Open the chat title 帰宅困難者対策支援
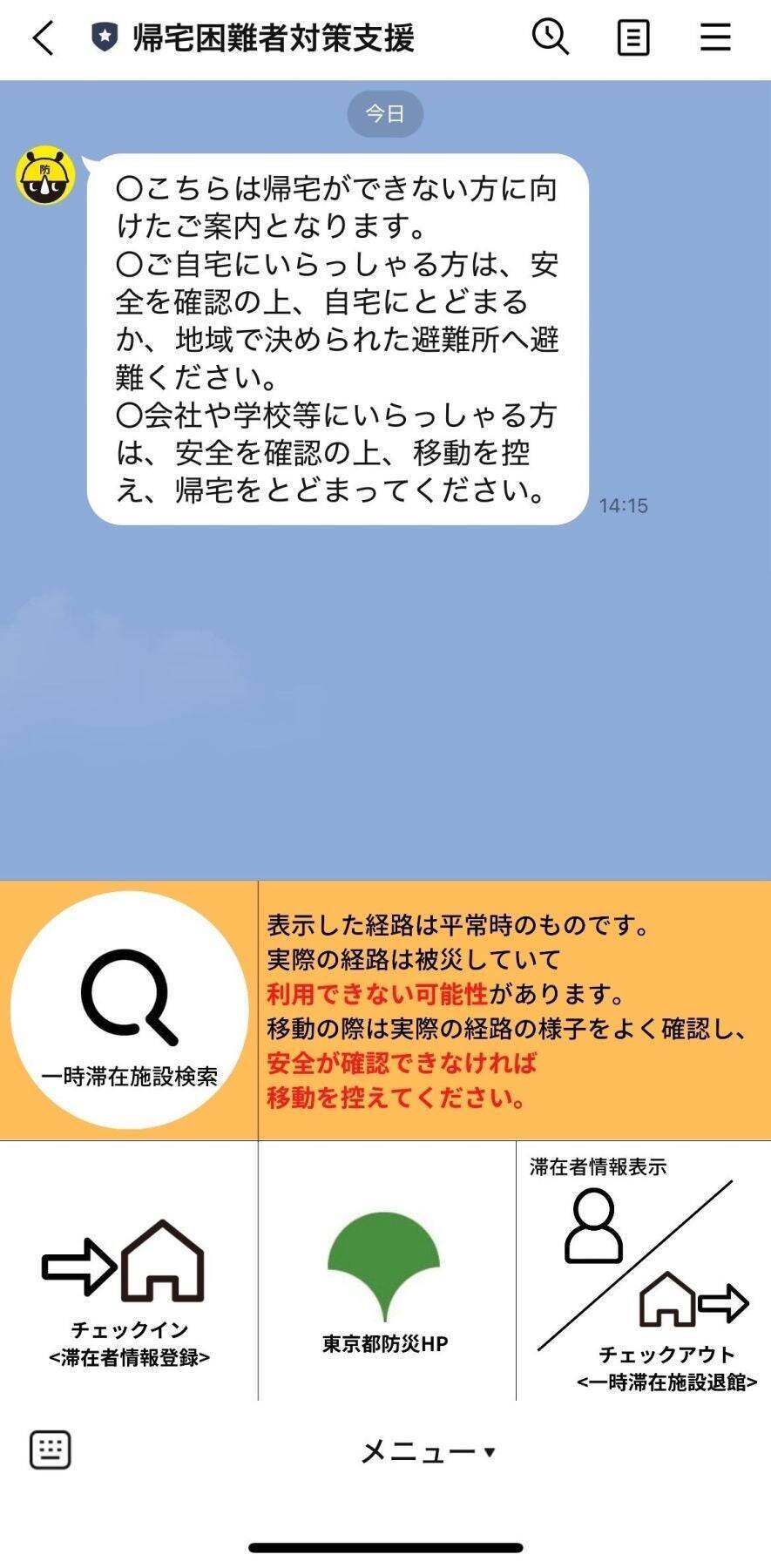Screen dimensions: 771x1568 tap(276, 37)
